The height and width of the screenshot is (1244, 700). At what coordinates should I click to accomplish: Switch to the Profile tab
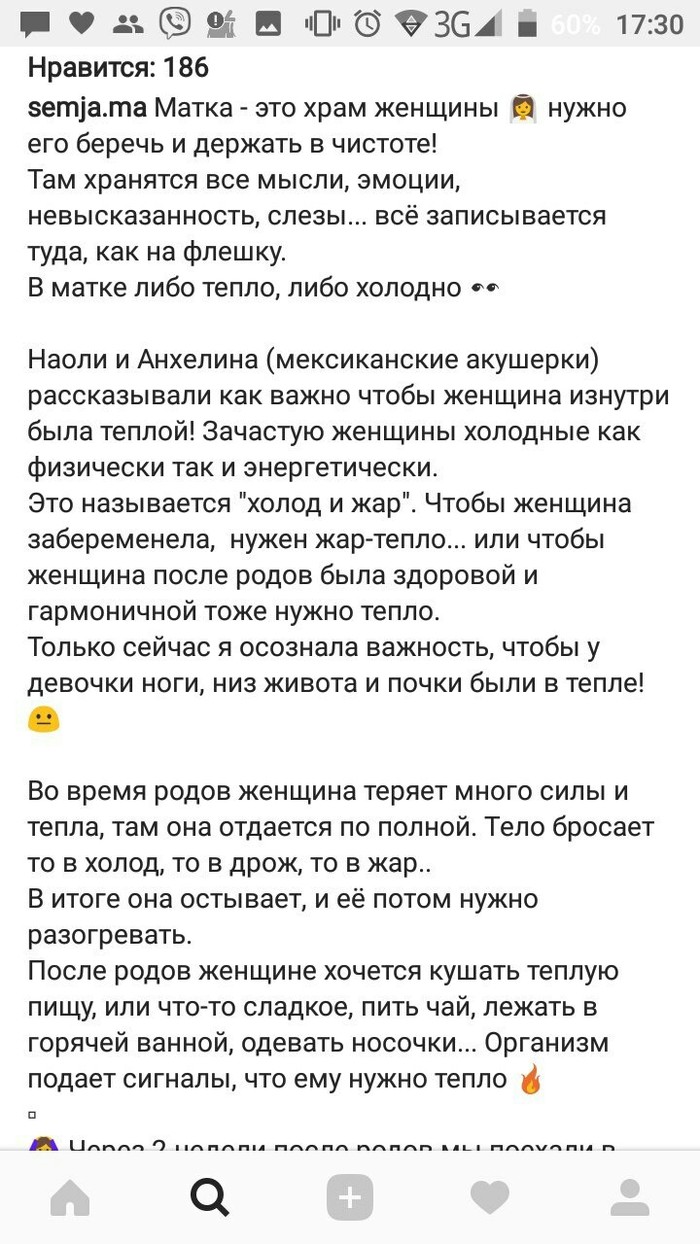[x=630, y=1197]
